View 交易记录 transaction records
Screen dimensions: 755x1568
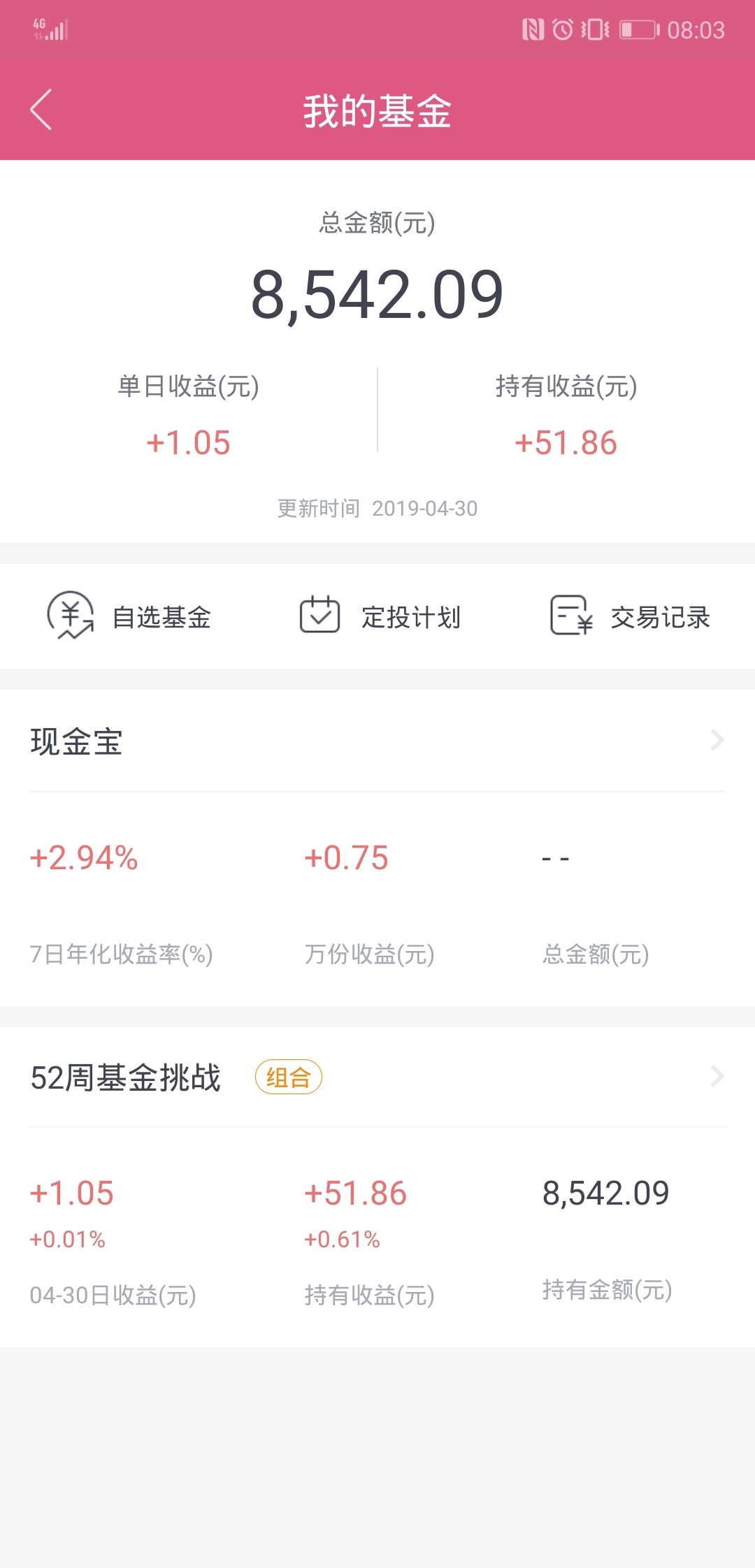tap(630, 616)
